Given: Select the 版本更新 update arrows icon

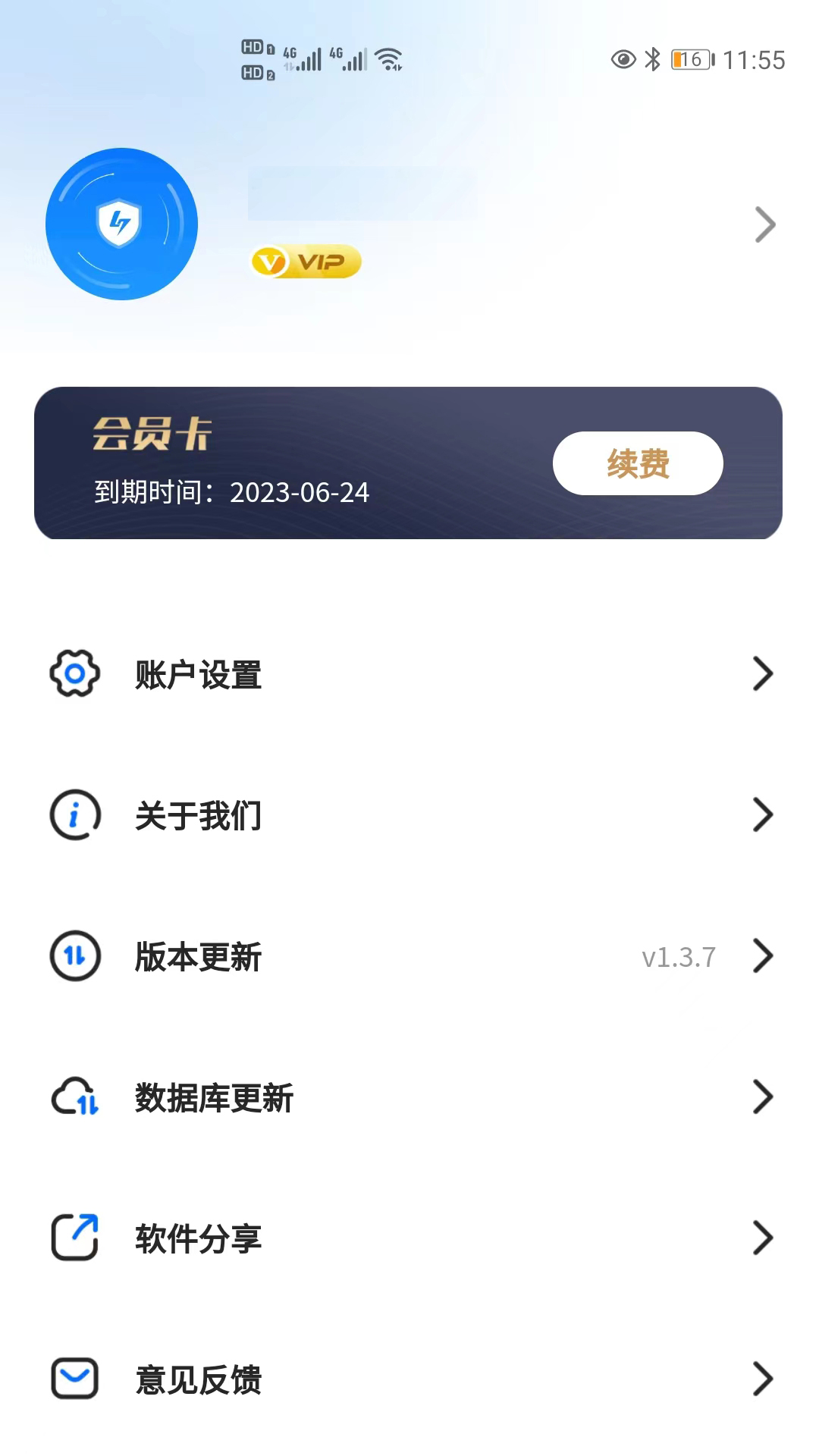Looking at the screenshot, I should point(74,957).
